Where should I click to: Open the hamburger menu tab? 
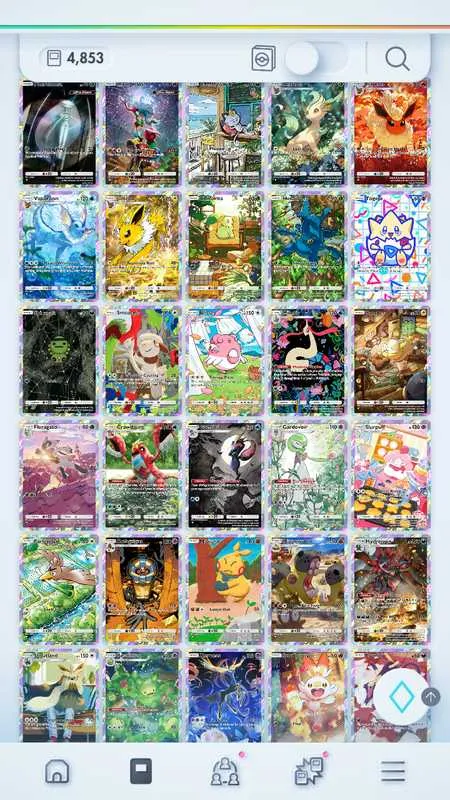(x=393, y=771)
